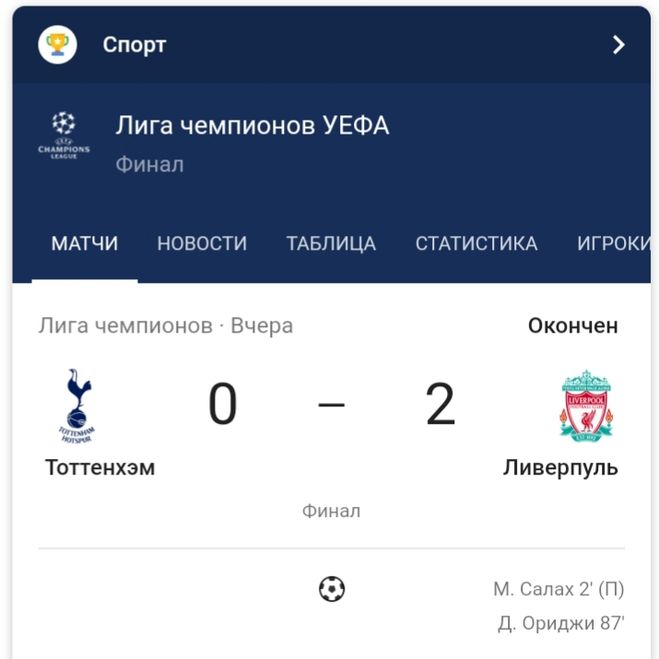Open the Спорт section arrow
Image resolution: width=659 pixels, height=659 pixels.
pyautogui.click(x=618, y=45)
